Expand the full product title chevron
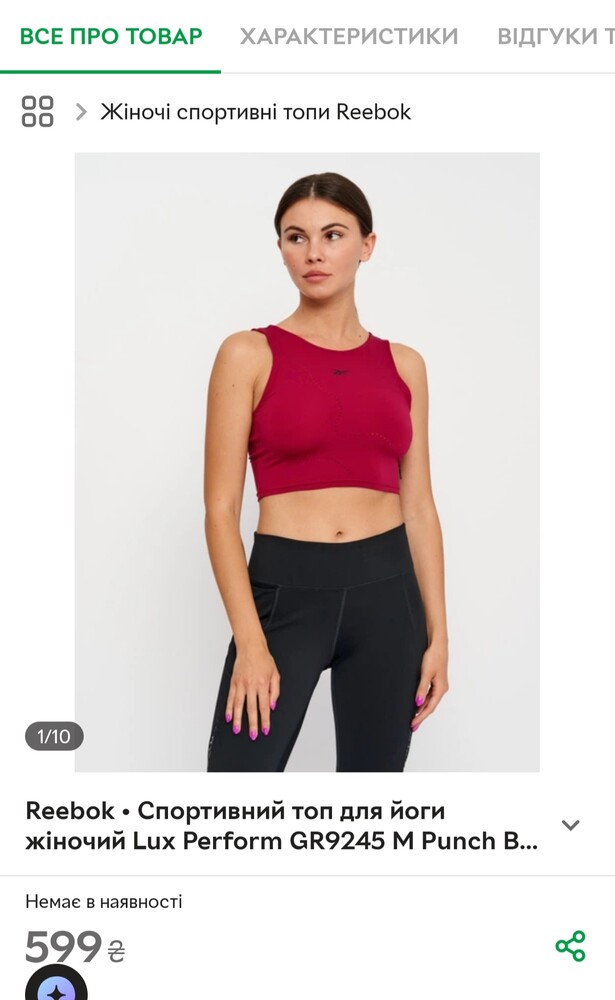 pyautogui.click(x=570, y=825)
